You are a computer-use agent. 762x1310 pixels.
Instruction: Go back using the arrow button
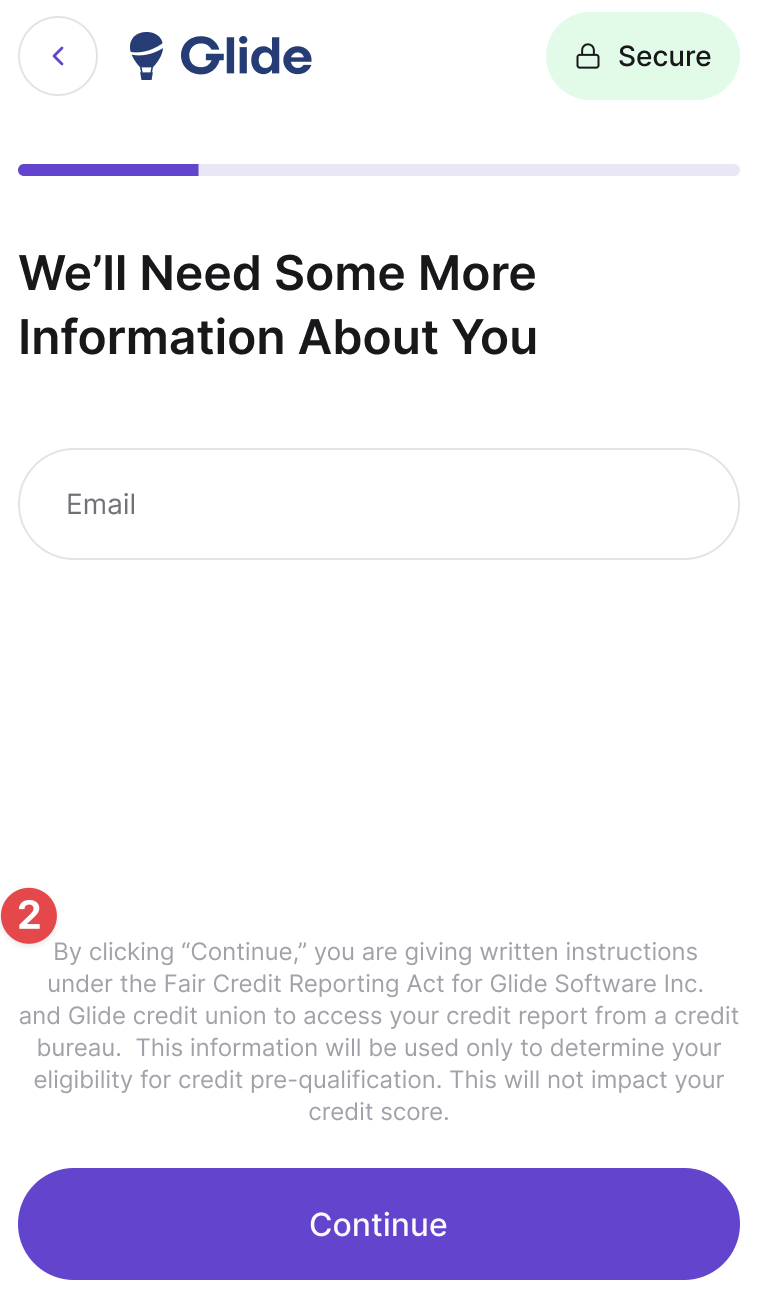[x=58, y=56]
